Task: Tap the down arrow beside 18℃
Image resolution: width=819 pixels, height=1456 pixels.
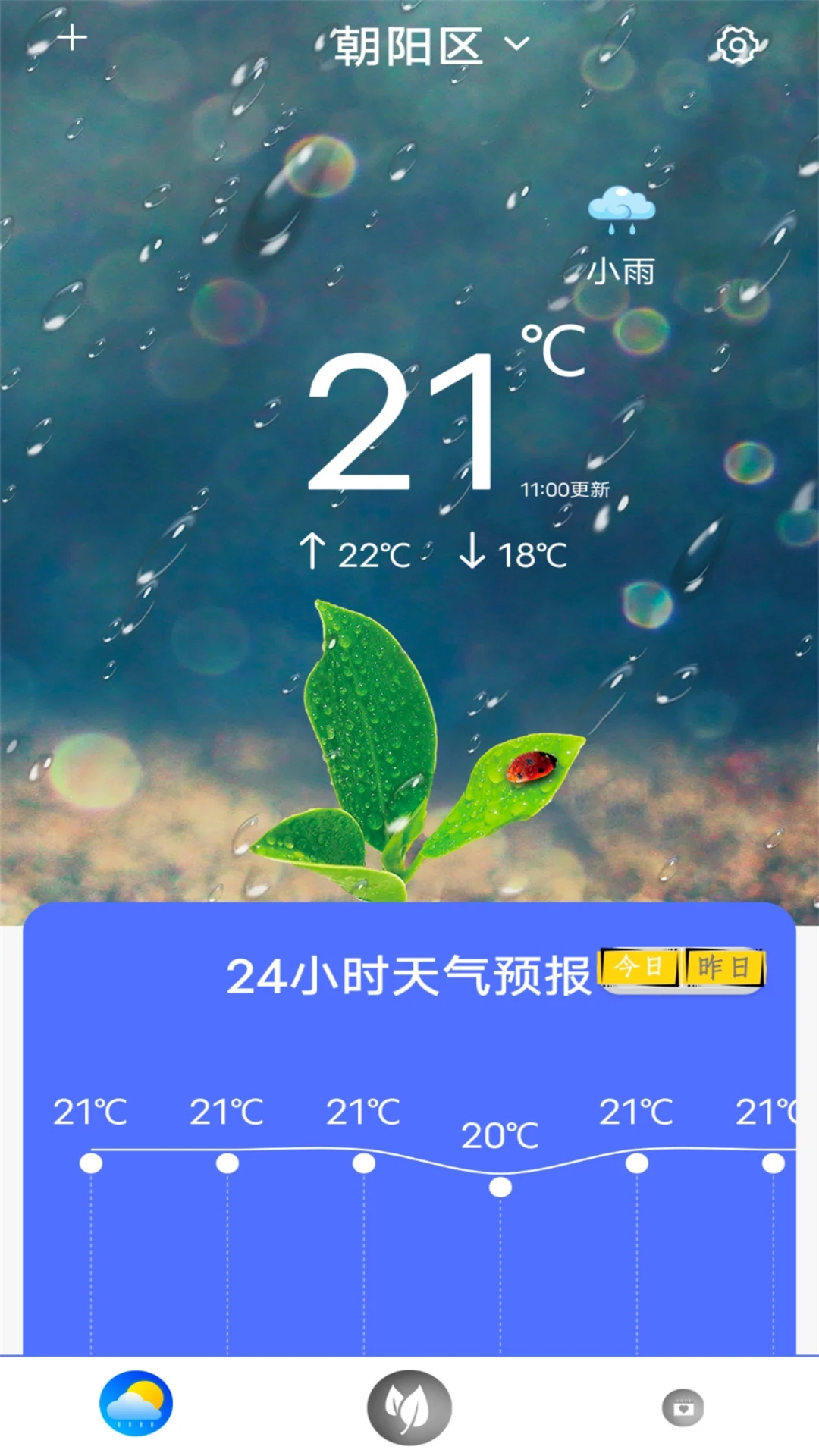Action: (472, 554)
